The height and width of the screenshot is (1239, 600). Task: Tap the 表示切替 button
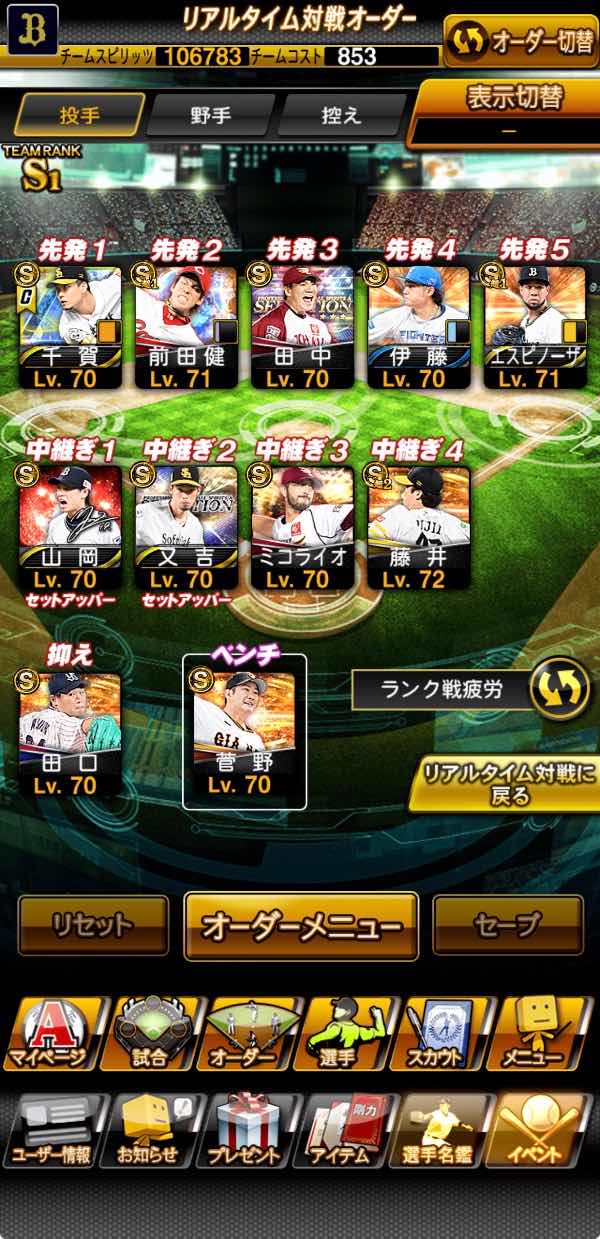point(513,100)
